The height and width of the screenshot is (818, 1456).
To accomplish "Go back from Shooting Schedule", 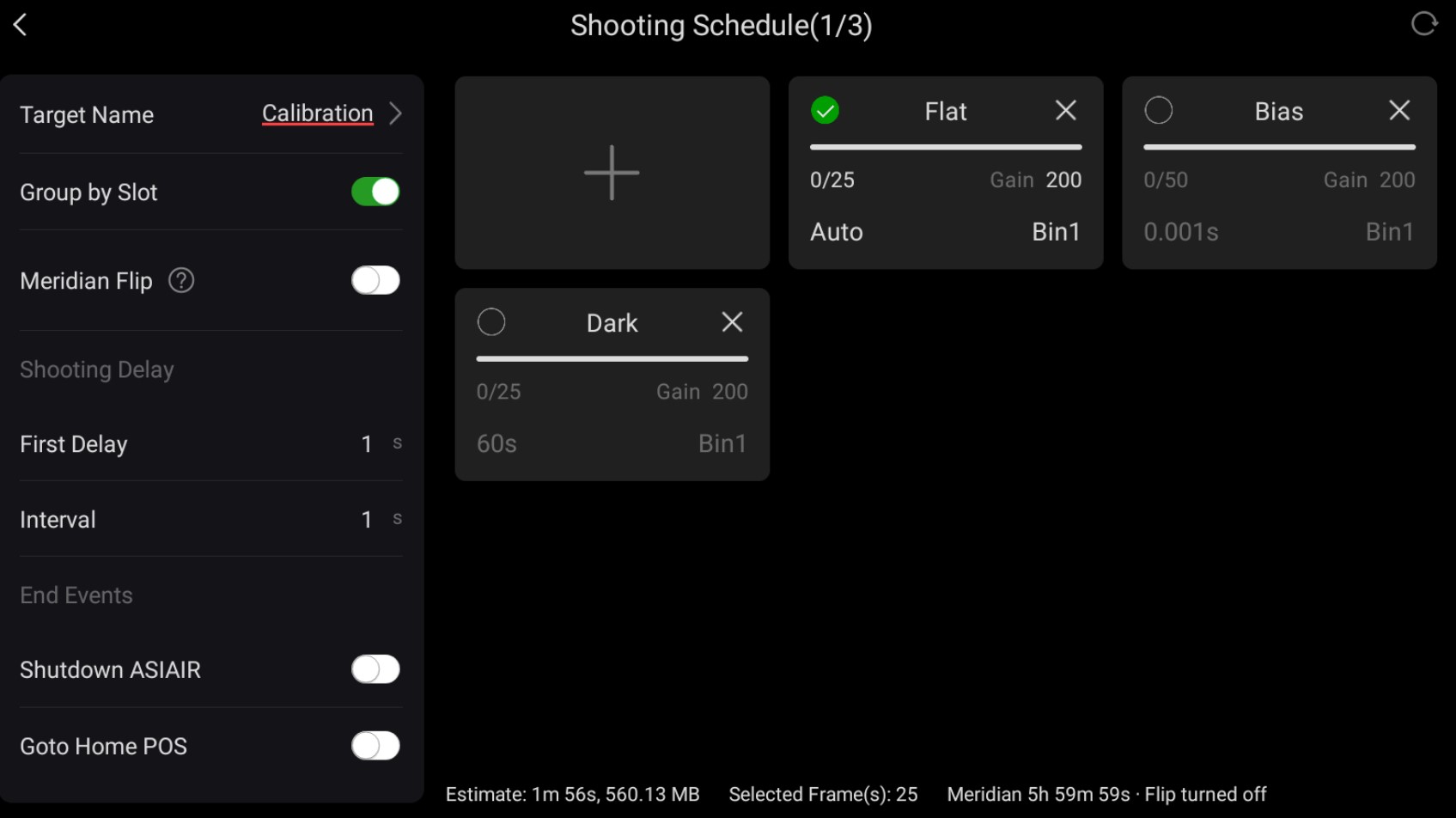I will [21, 25].
